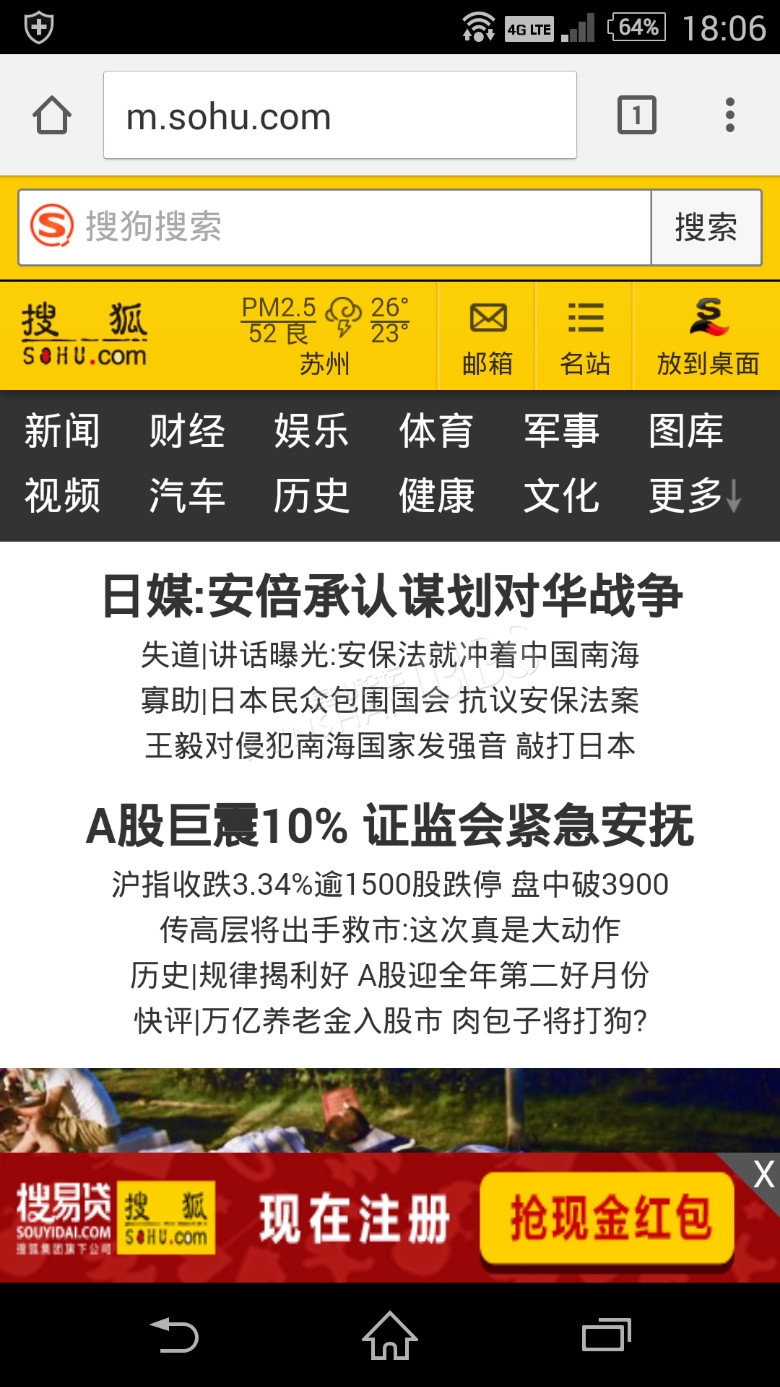The height and width of the screenshot is (1387, 780).
Task: Switch to the 财经 channel
Action: point(187,431)
